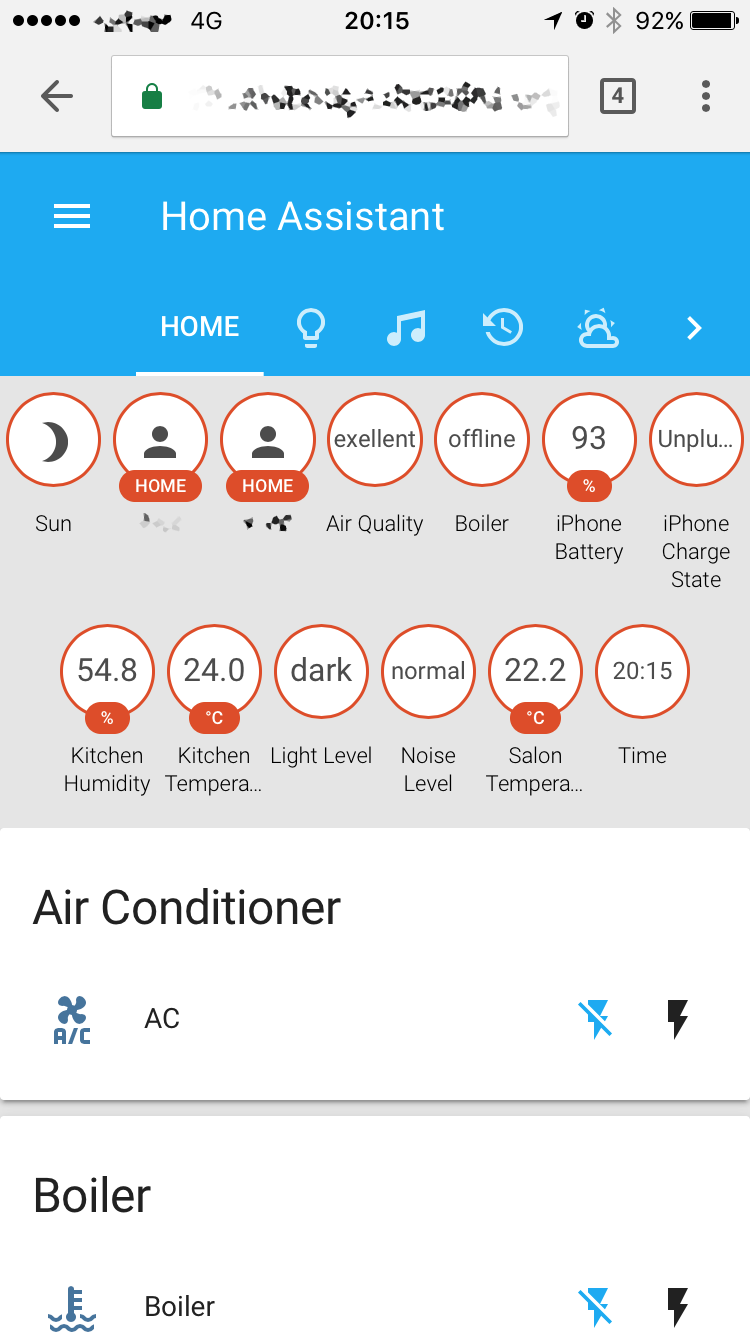This screenshot has height=1334, width=750.
Task: Switch to the weather tab
Action: tap(598, 327)
